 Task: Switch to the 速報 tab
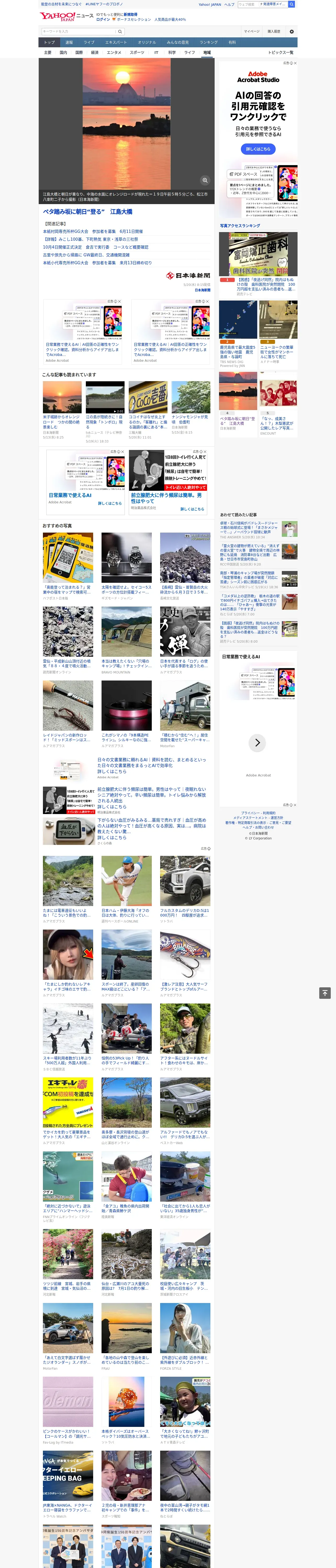(69, 43)
